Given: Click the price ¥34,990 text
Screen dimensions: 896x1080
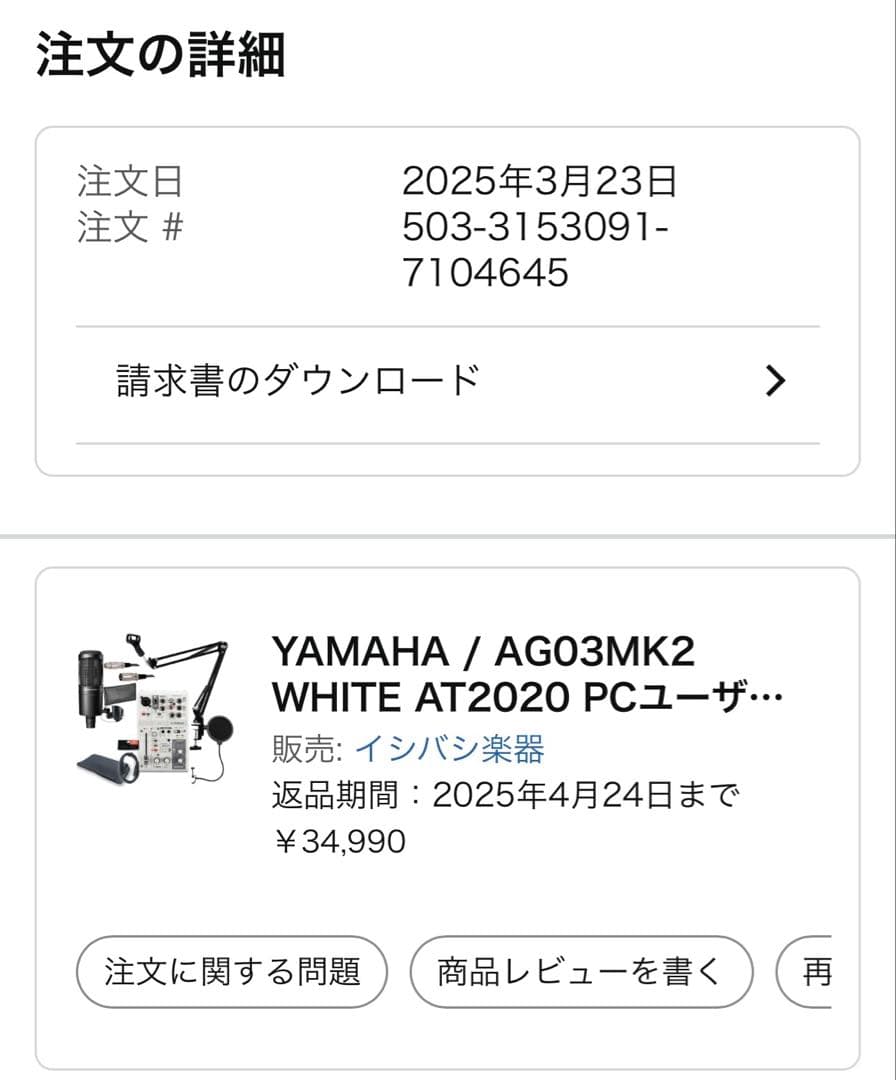Looking at the screenshot, I should point(336,841).
